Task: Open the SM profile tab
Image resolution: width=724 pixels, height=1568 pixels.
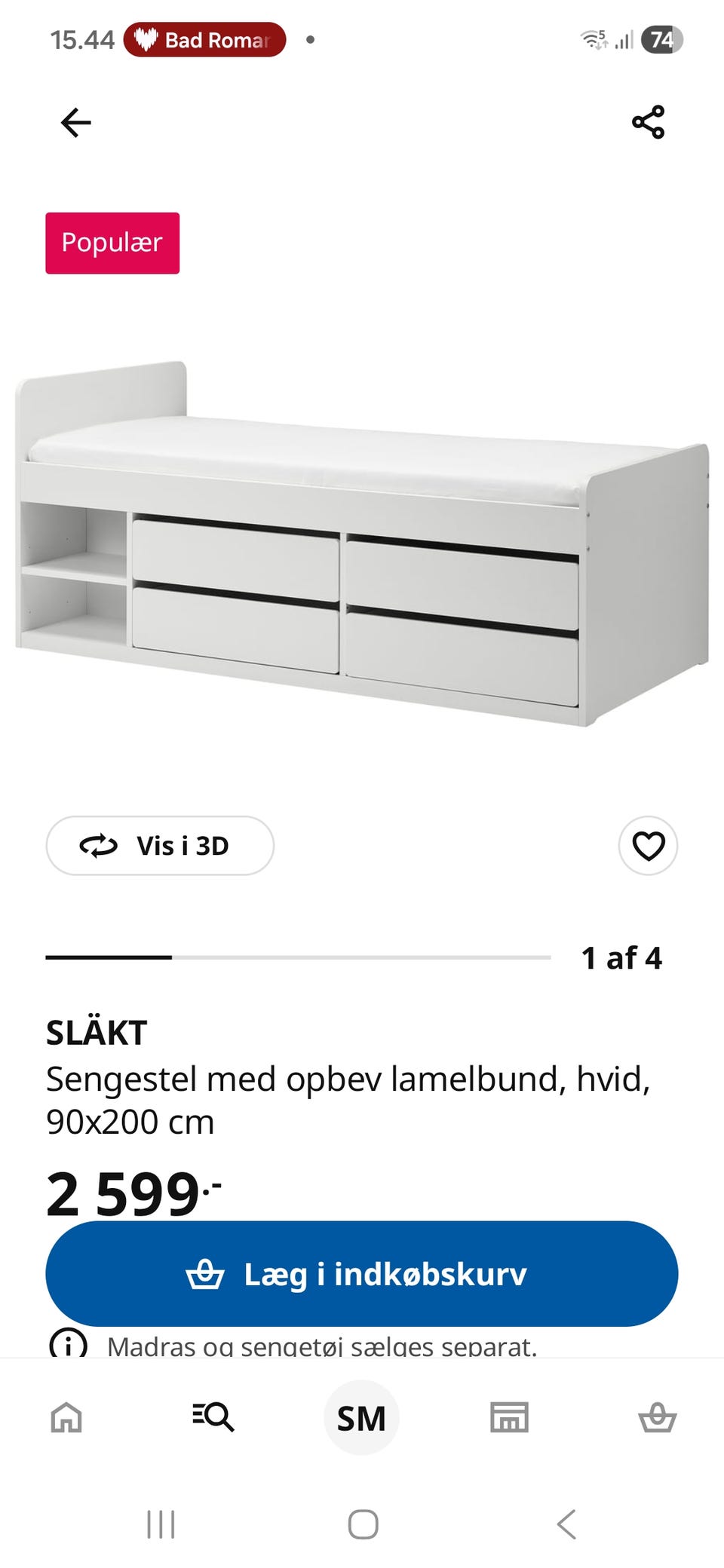Action: pyautogui.click(x=361, y=1417)
